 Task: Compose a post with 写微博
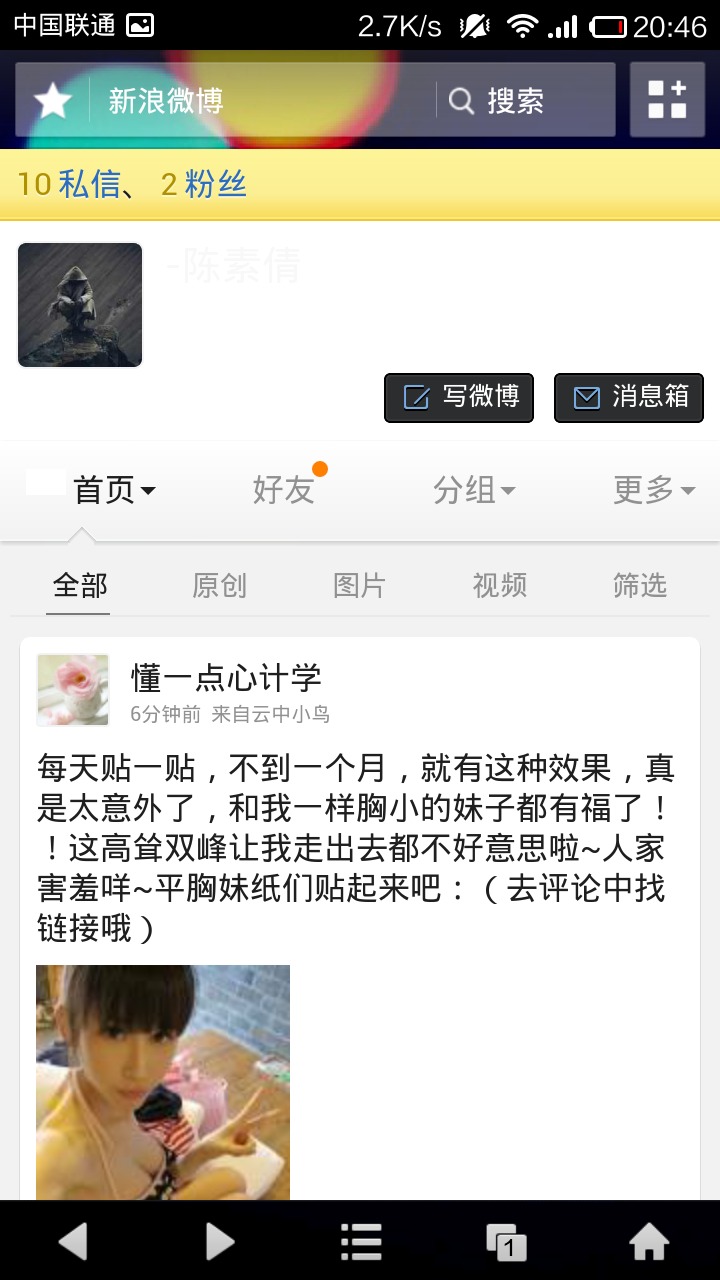pos(459,398)
